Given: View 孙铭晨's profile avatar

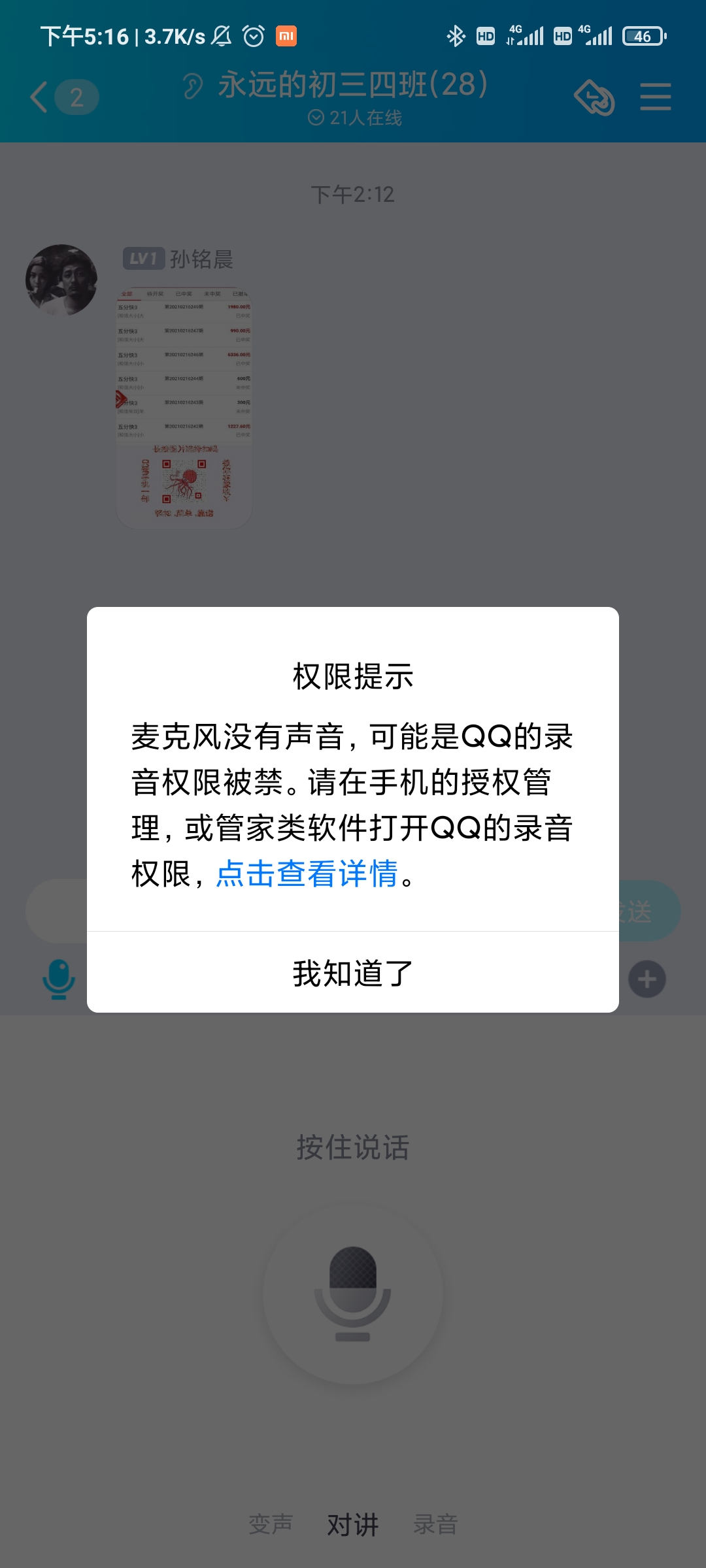Looking at the screenshot, I should (61, 280).
